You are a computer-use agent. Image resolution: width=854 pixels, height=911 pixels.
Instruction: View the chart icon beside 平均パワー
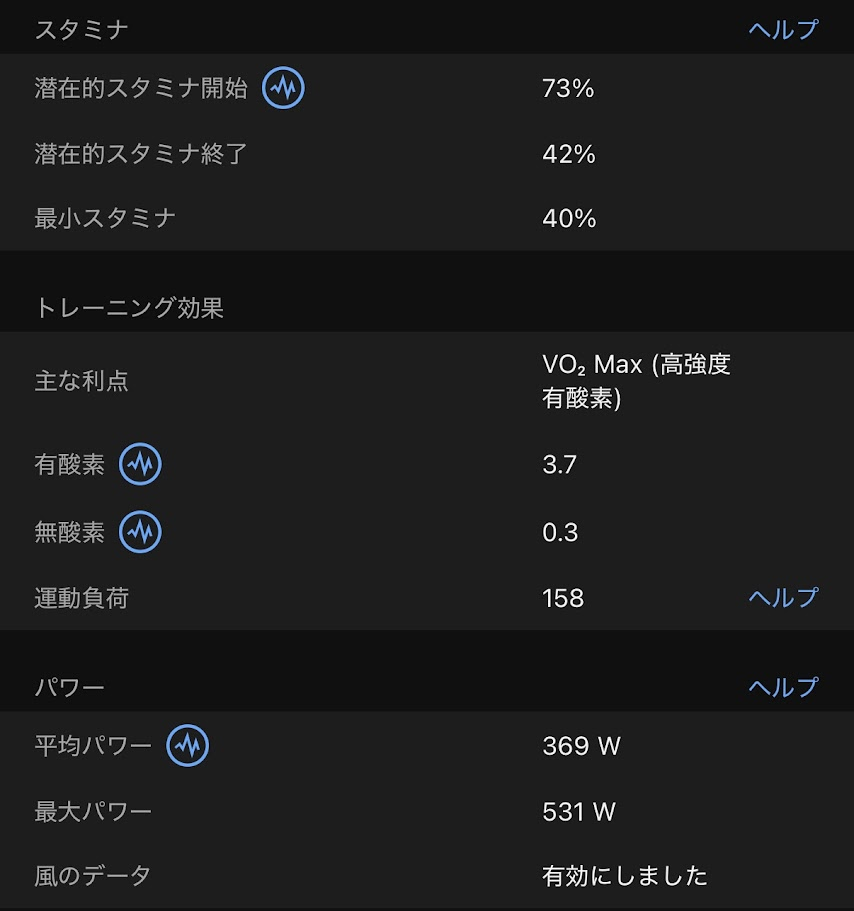[187, 746]
